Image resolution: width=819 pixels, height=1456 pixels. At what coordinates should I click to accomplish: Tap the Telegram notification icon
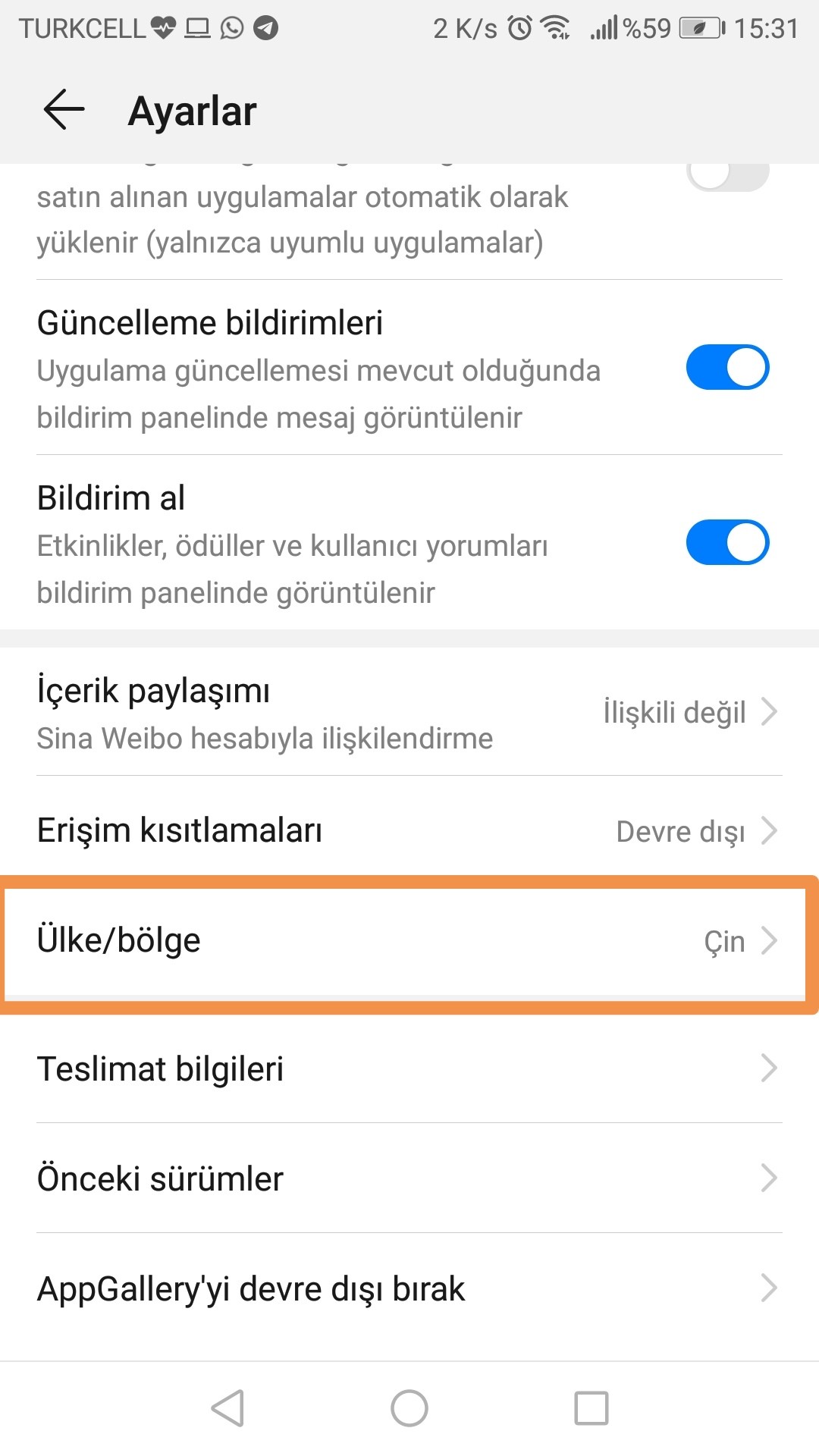(267, 29)
